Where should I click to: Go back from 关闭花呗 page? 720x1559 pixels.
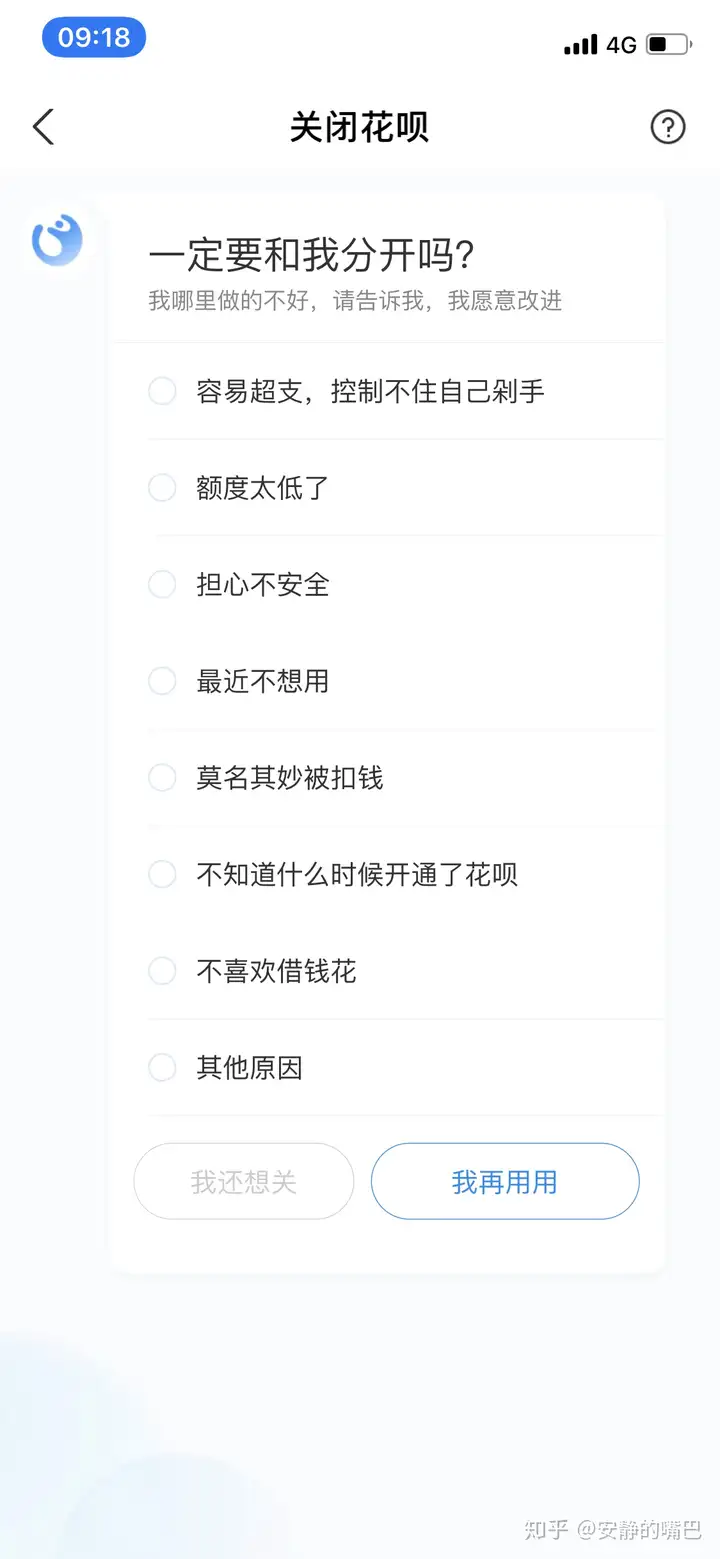[43, 127]
